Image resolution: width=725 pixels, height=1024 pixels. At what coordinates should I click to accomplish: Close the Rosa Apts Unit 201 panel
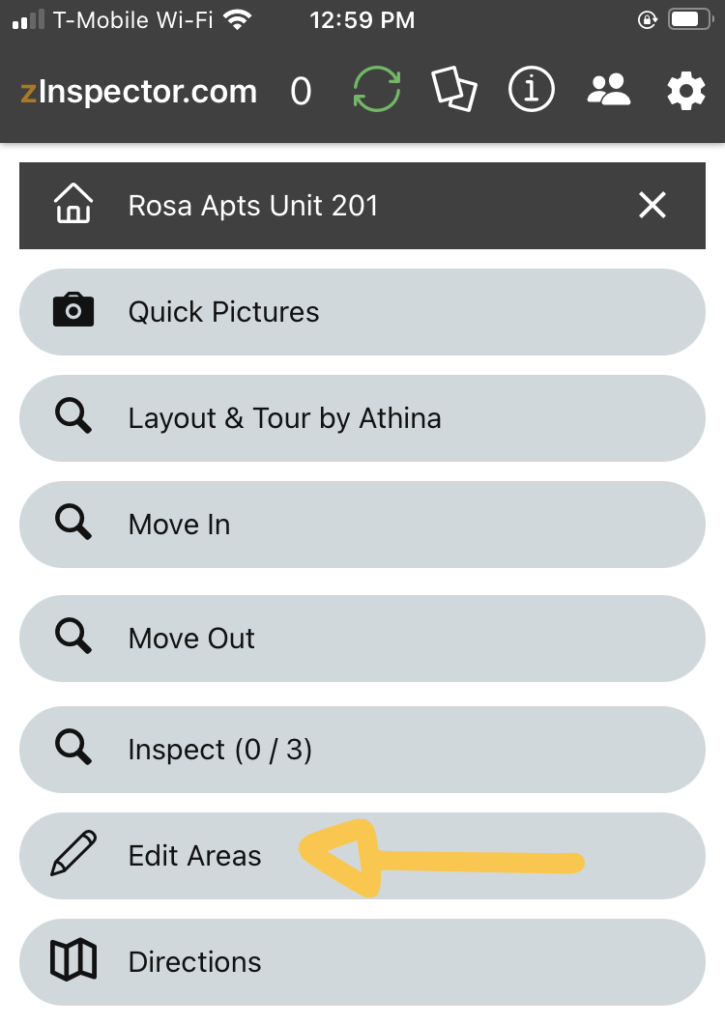click(x=652, y=205)
